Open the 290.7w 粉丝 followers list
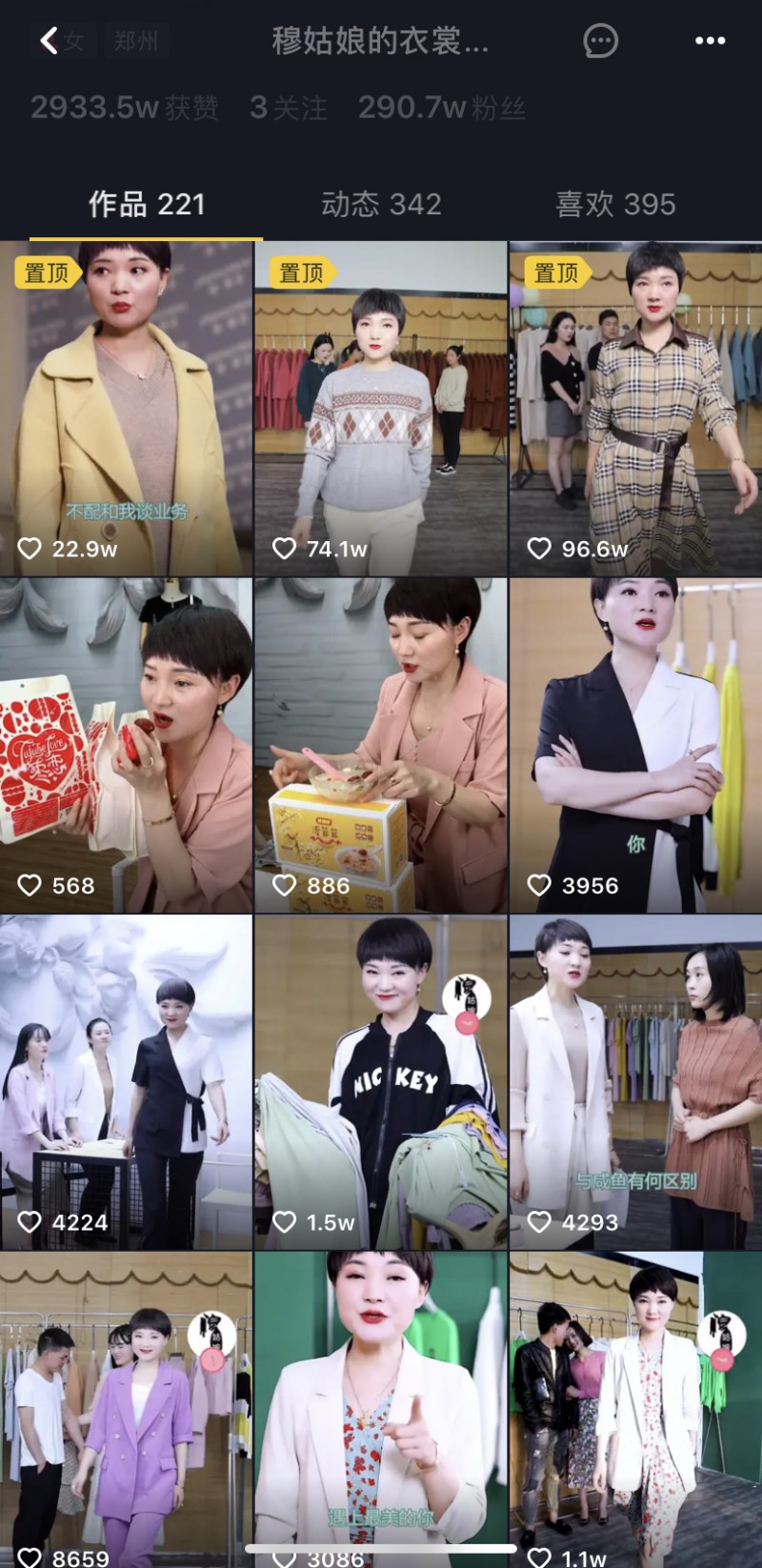 (442, 108)
